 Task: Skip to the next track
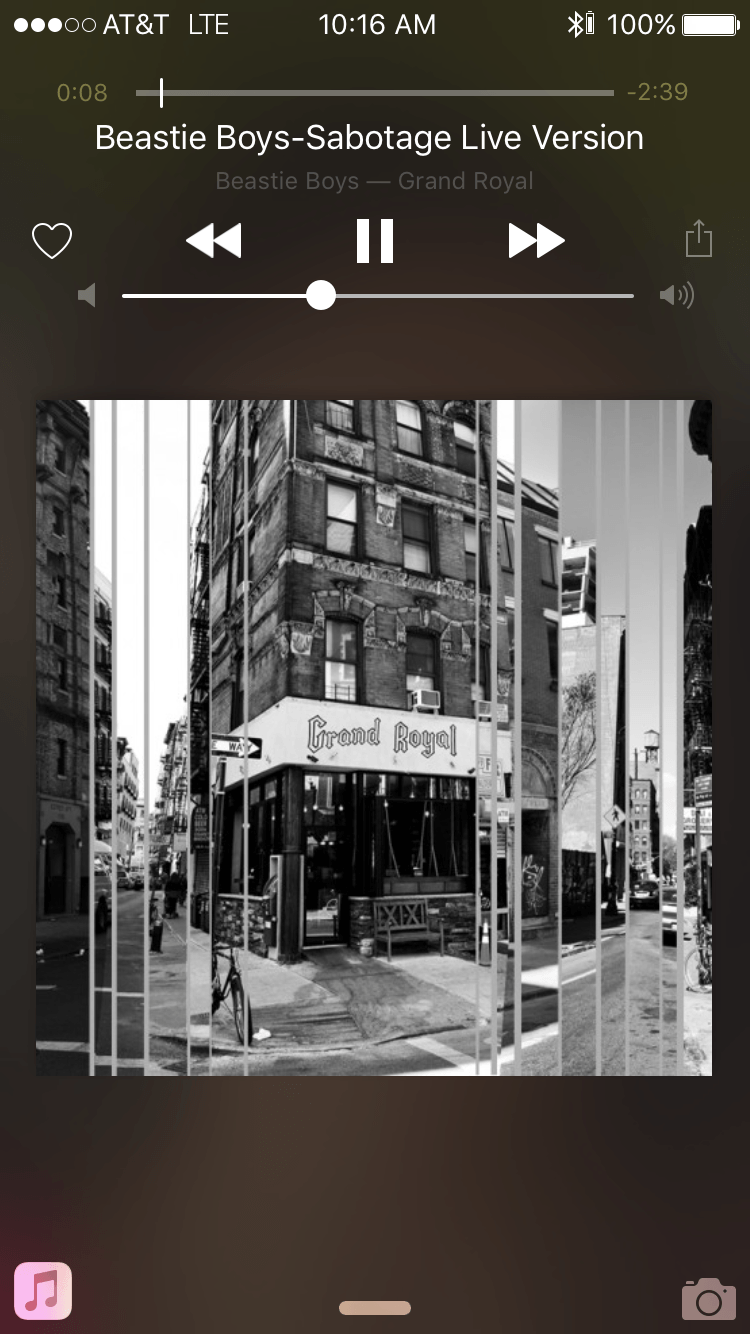click(x=536, y=241)
